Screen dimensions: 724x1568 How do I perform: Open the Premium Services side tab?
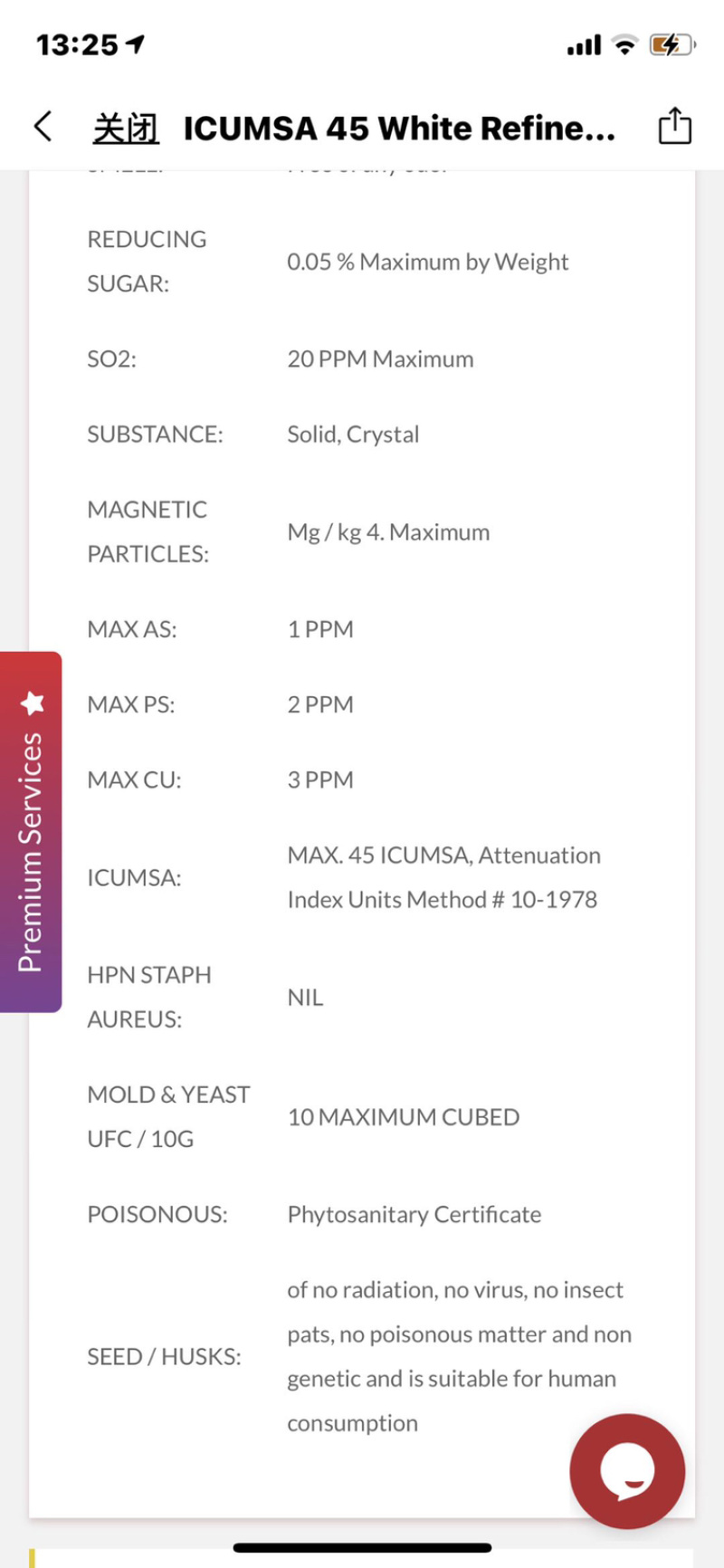[31, 831]
